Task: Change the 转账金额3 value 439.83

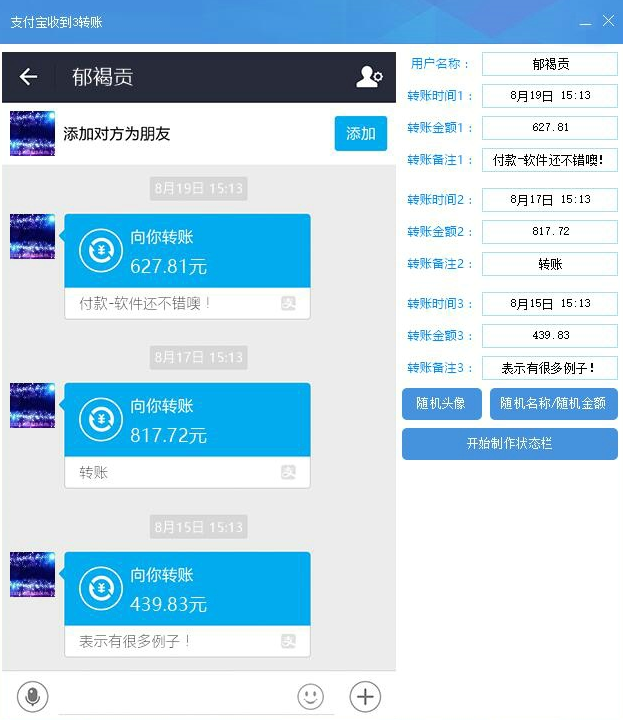Action: 549,336
